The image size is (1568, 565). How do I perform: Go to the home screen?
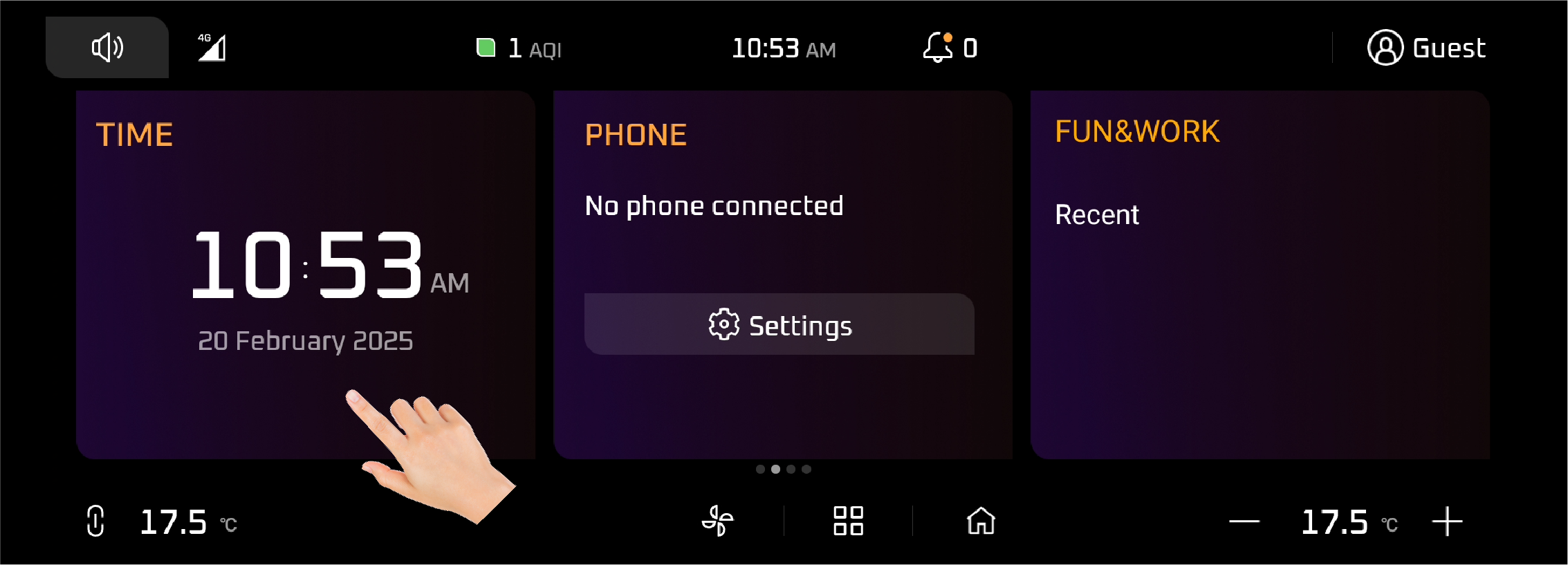coord(981,521)
